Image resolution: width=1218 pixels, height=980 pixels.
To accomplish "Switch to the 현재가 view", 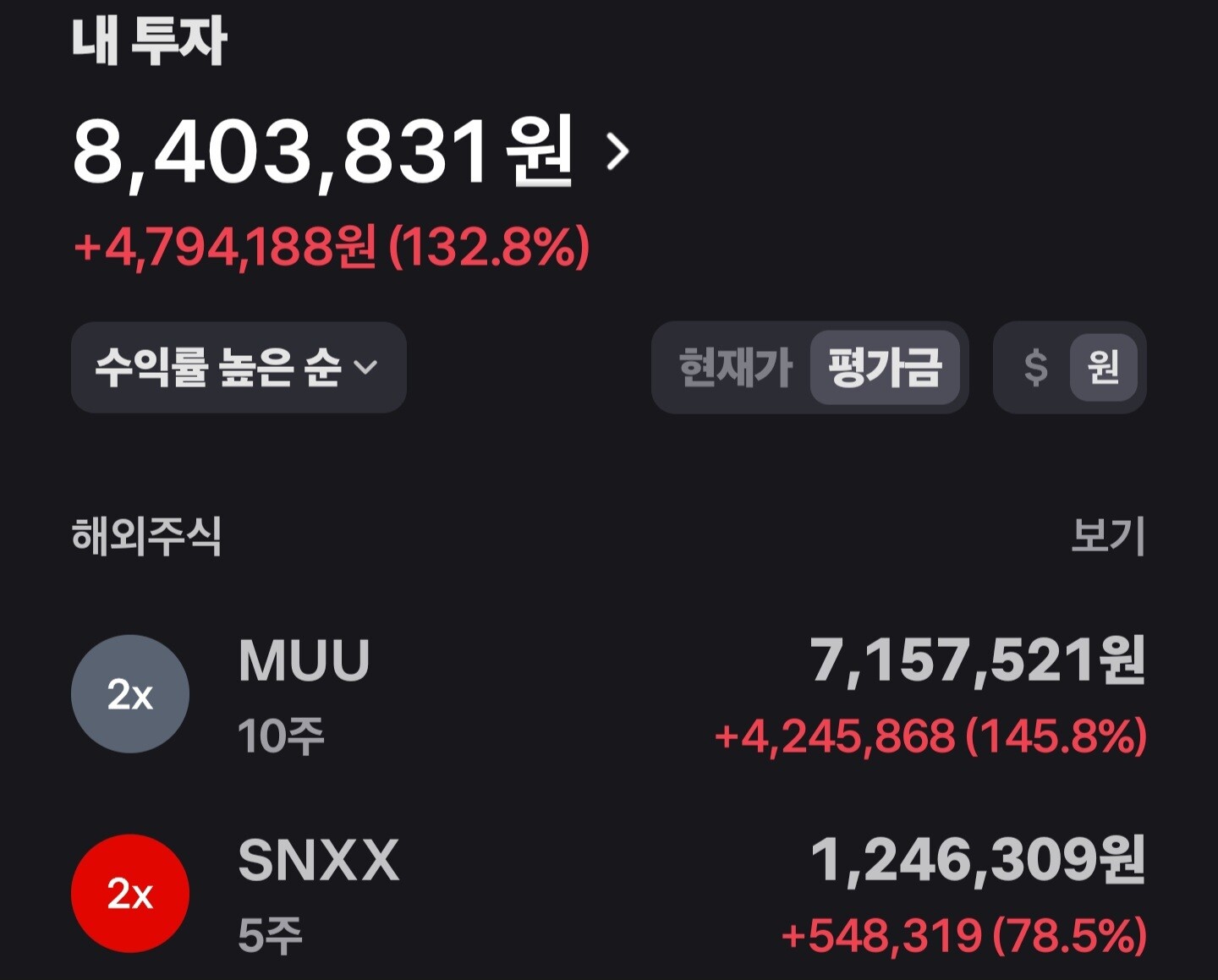I will tap(735, 367).
